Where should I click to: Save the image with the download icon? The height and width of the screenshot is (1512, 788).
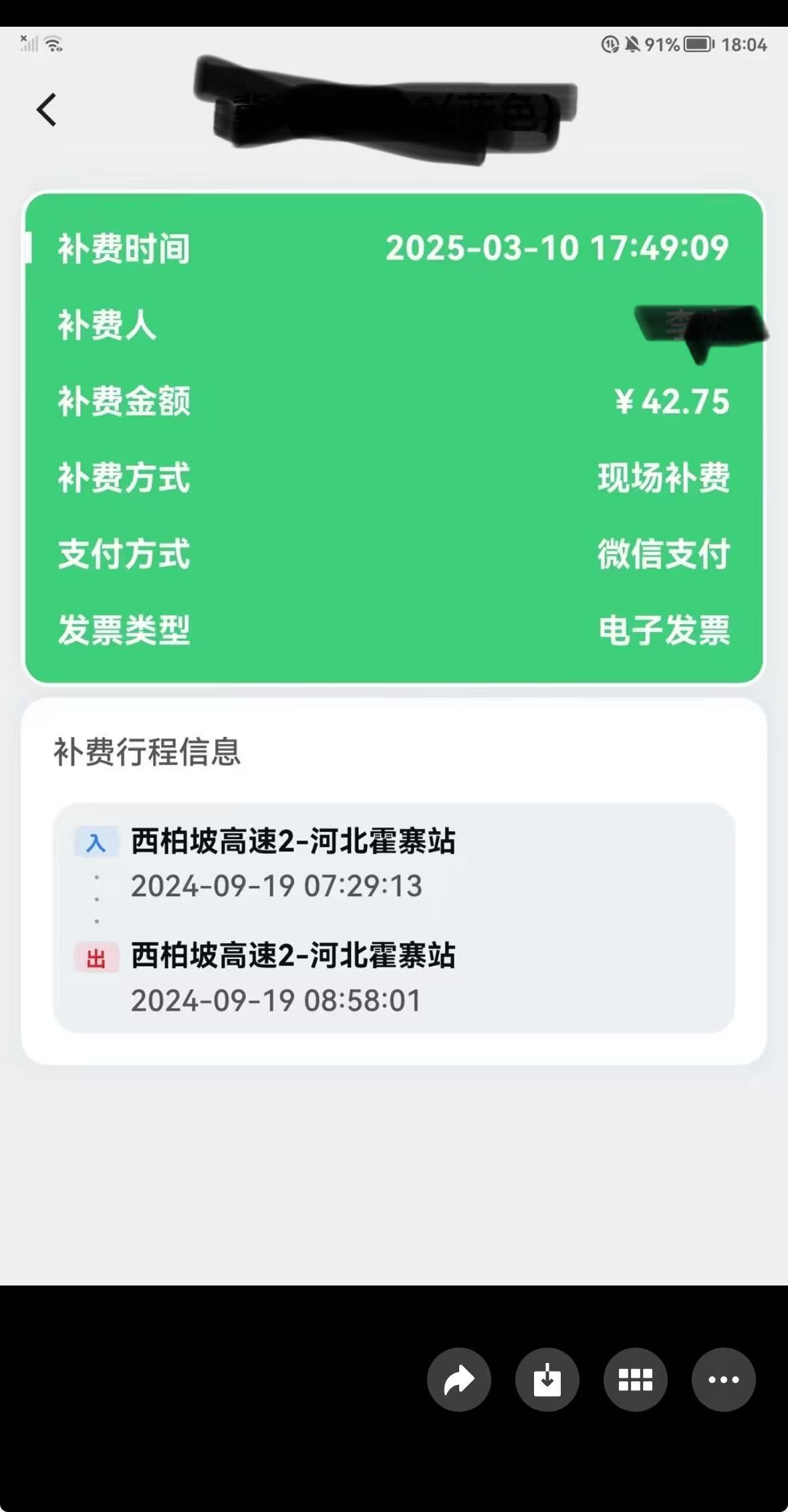[547, 1379]
